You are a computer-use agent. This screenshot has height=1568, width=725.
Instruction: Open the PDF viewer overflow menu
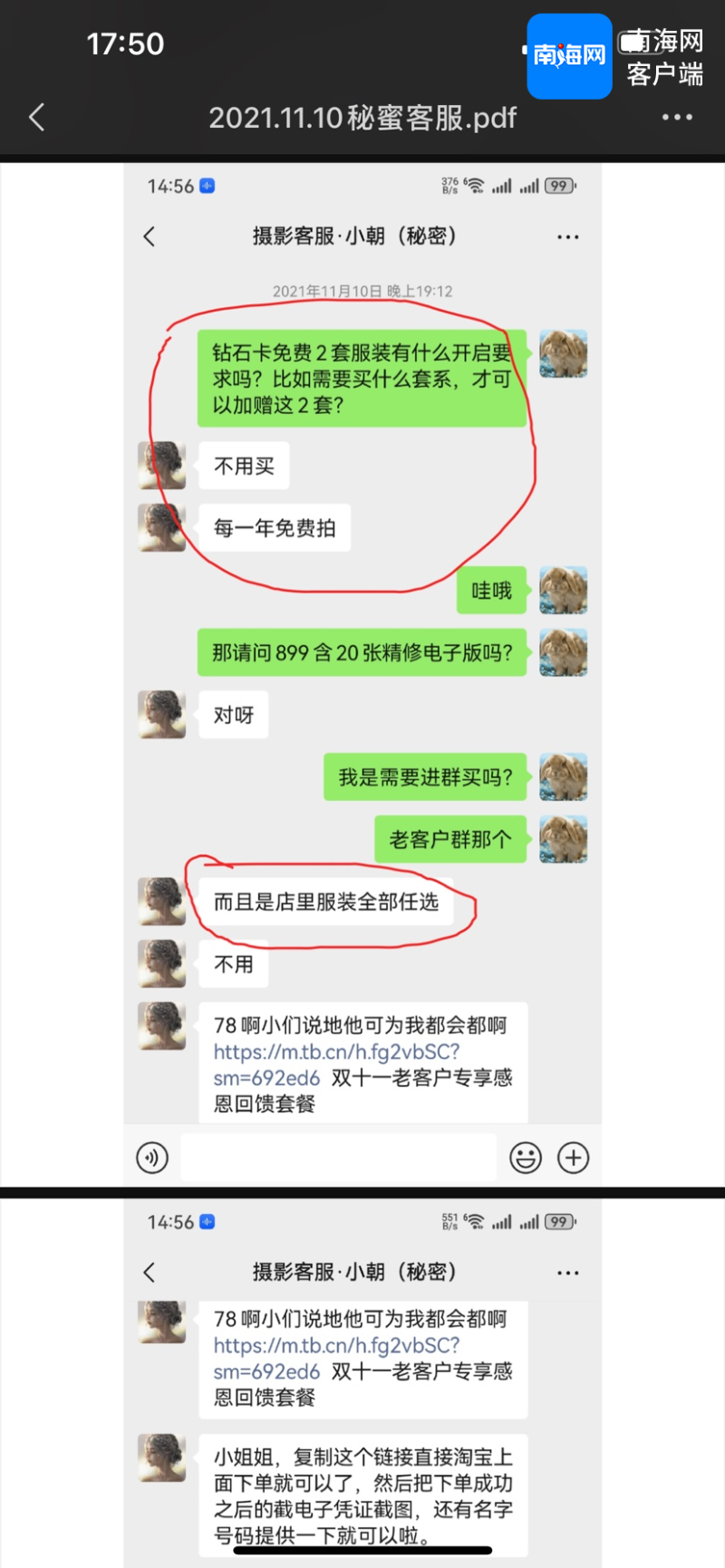[677, 117]
